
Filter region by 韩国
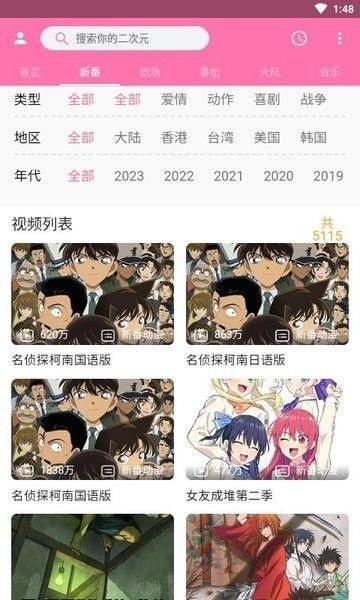[x=313, y=137]
